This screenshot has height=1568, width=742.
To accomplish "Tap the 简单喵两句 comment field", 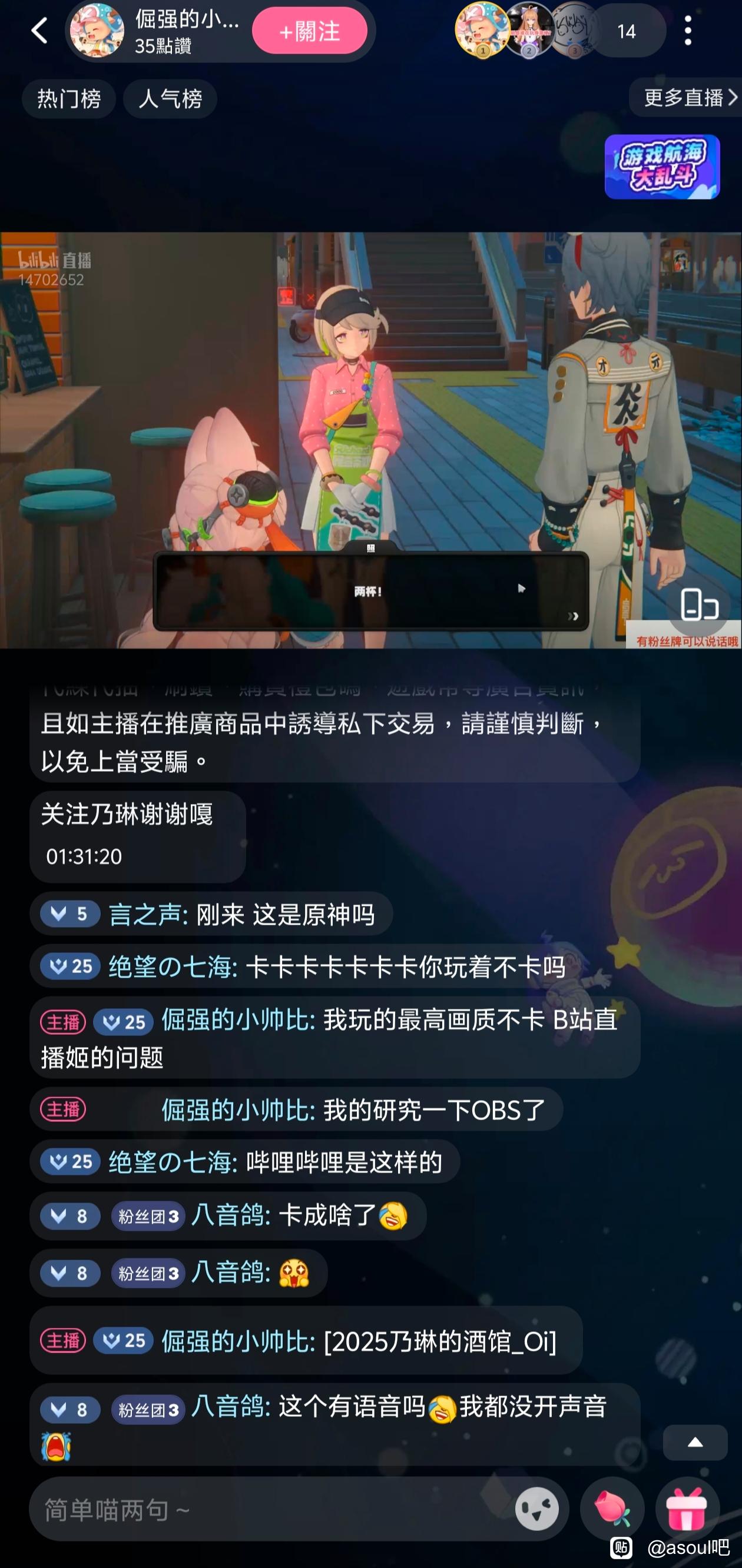I will [x=268, y=1510].
